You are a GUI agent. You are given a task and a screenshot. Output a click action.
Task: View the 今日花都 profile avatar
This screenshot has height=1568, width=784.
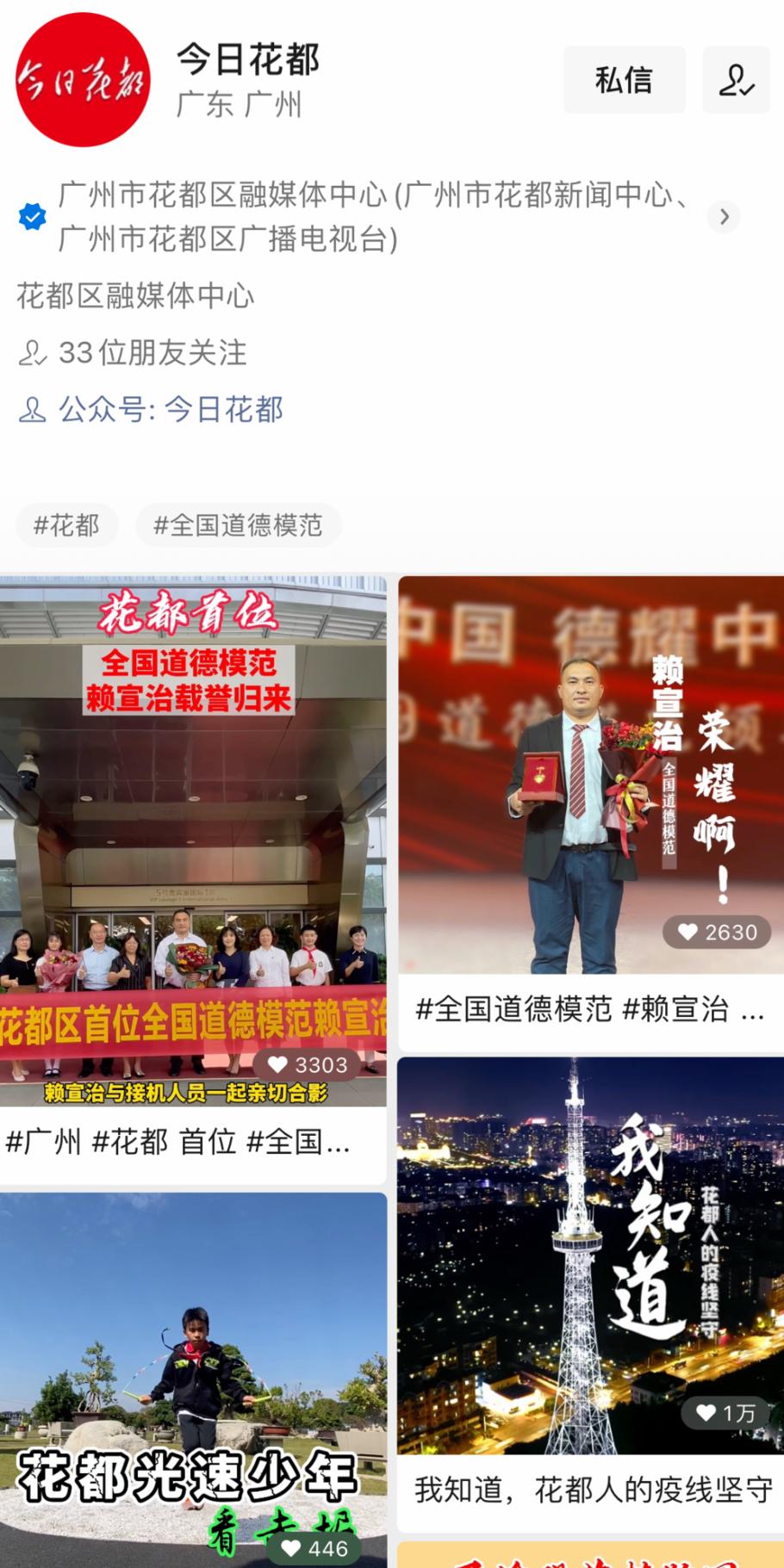pyautogui.click(x=83, y=80)
